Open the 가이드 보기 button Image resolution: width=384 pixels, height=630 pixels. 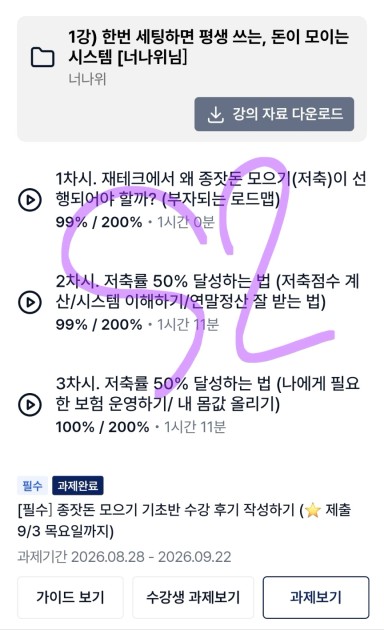click(70, 597)
